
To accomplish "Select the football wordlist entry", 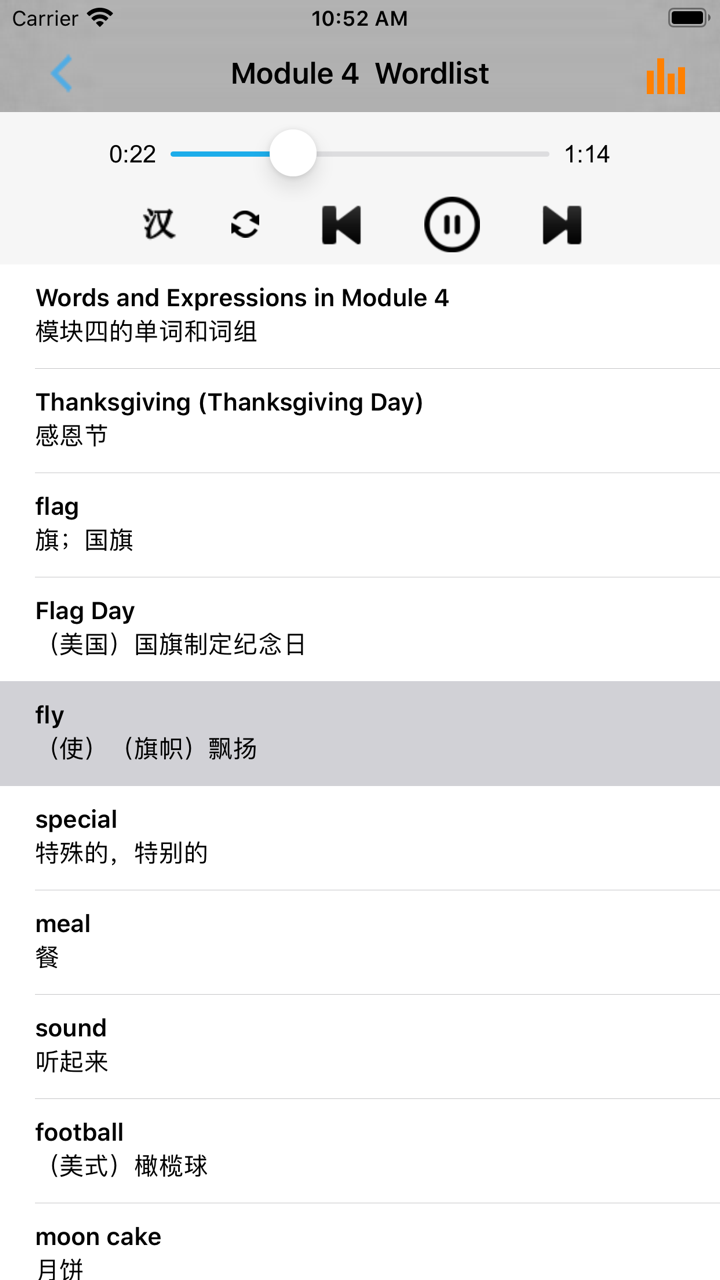I will point(360,1148).
